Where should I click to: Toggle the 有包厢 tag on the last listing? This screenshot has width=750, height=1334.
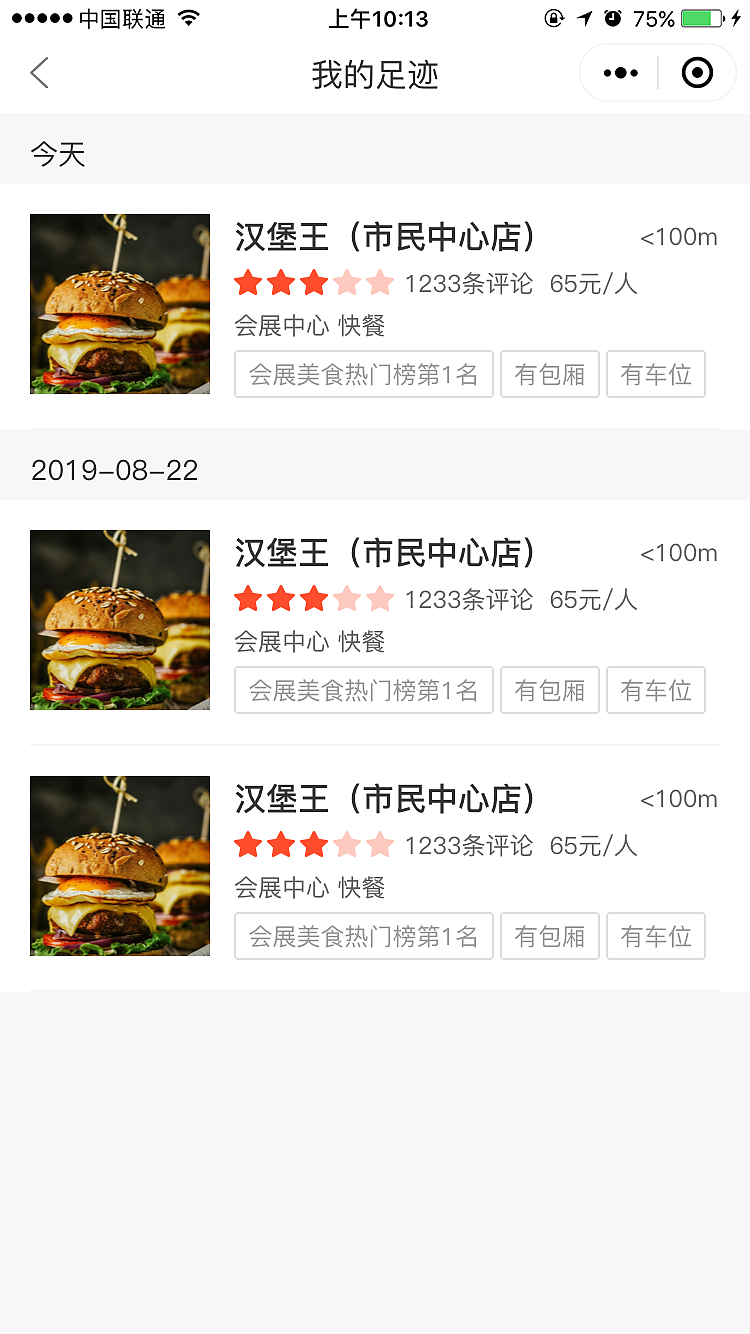point(549,936)
